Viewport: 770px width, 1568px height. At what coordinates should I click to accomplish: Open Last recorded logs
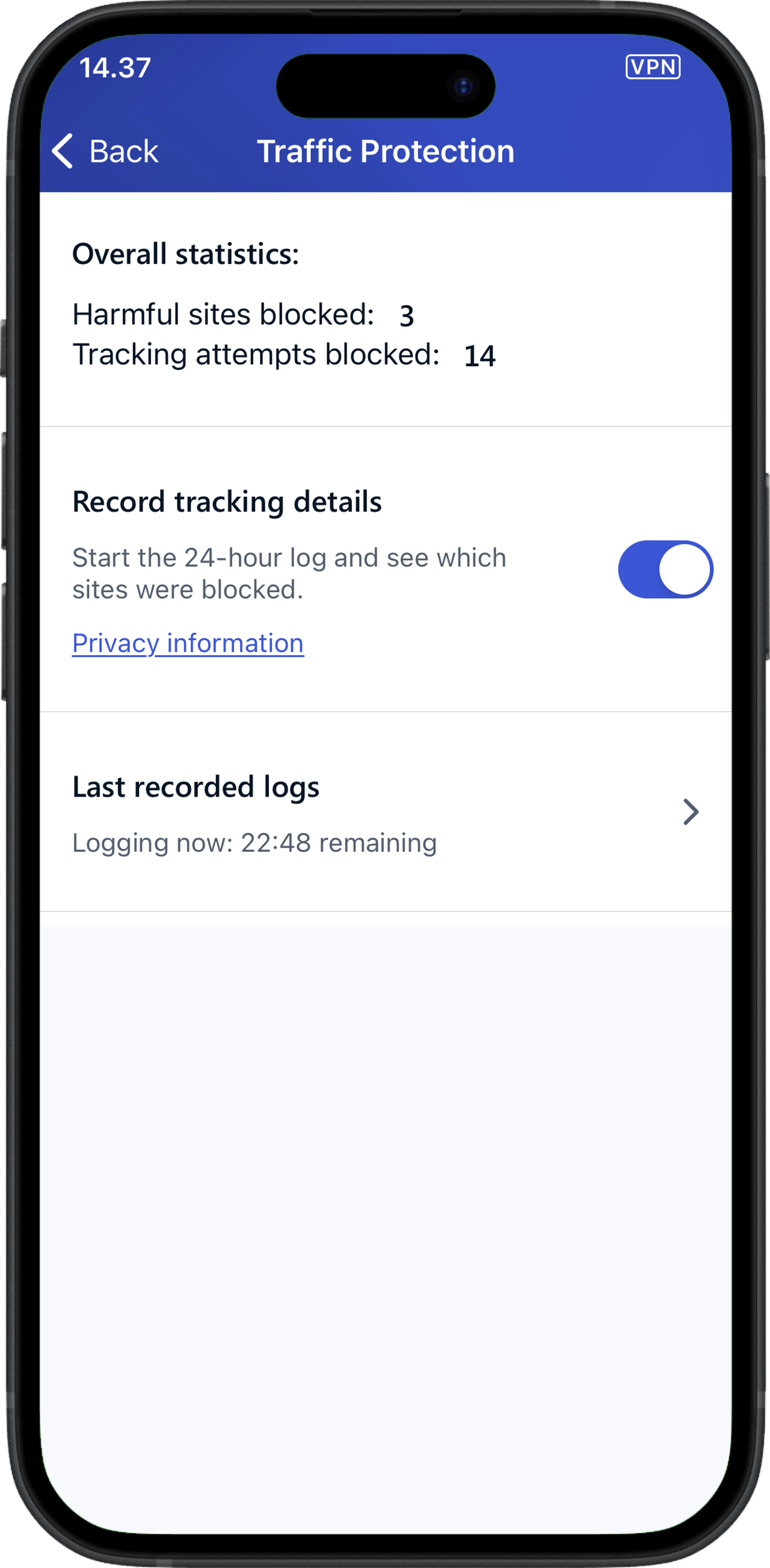384,812
